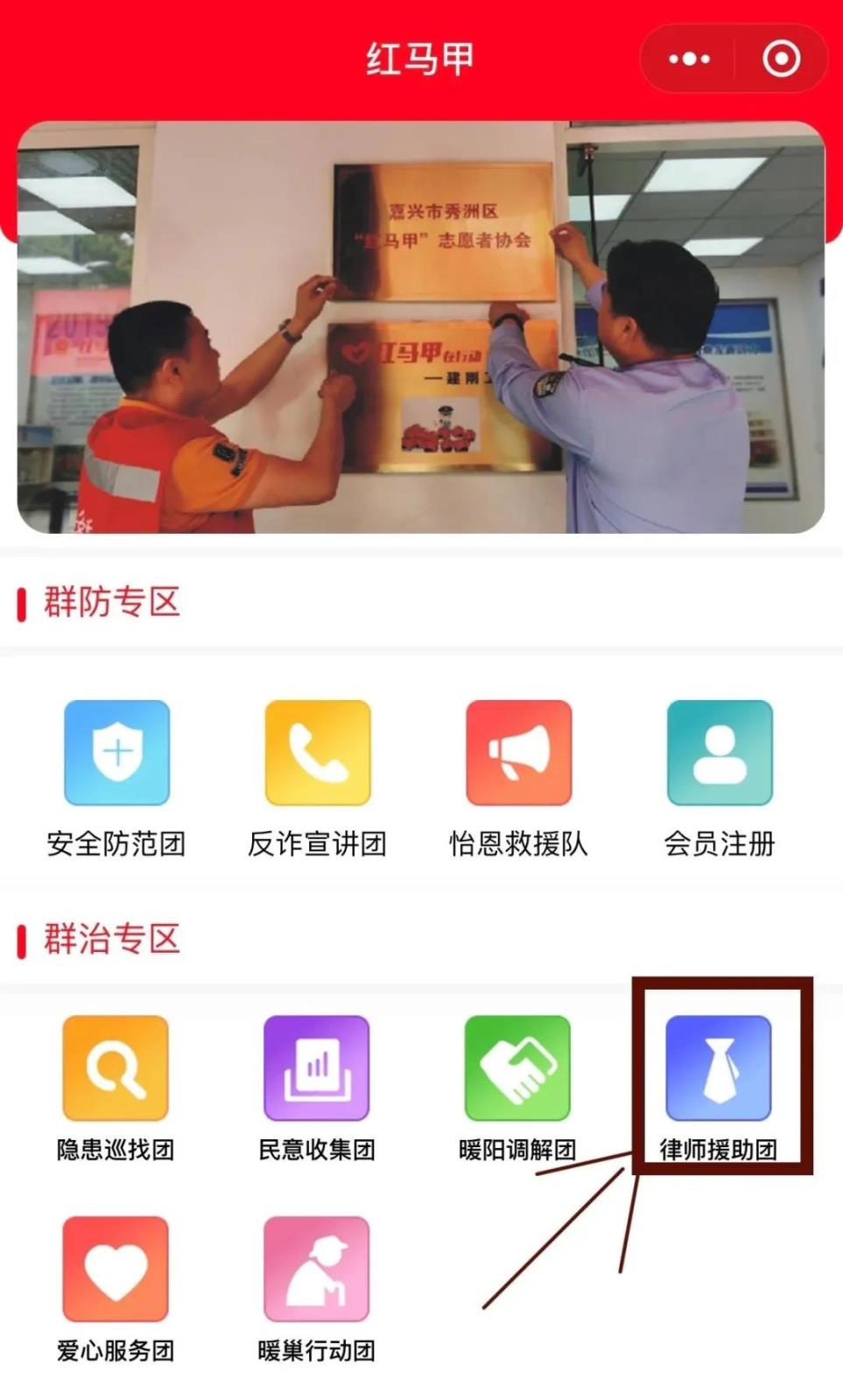Open the 民意收集团 chart icon
843x1400 pixels.
pos(318,1066)
